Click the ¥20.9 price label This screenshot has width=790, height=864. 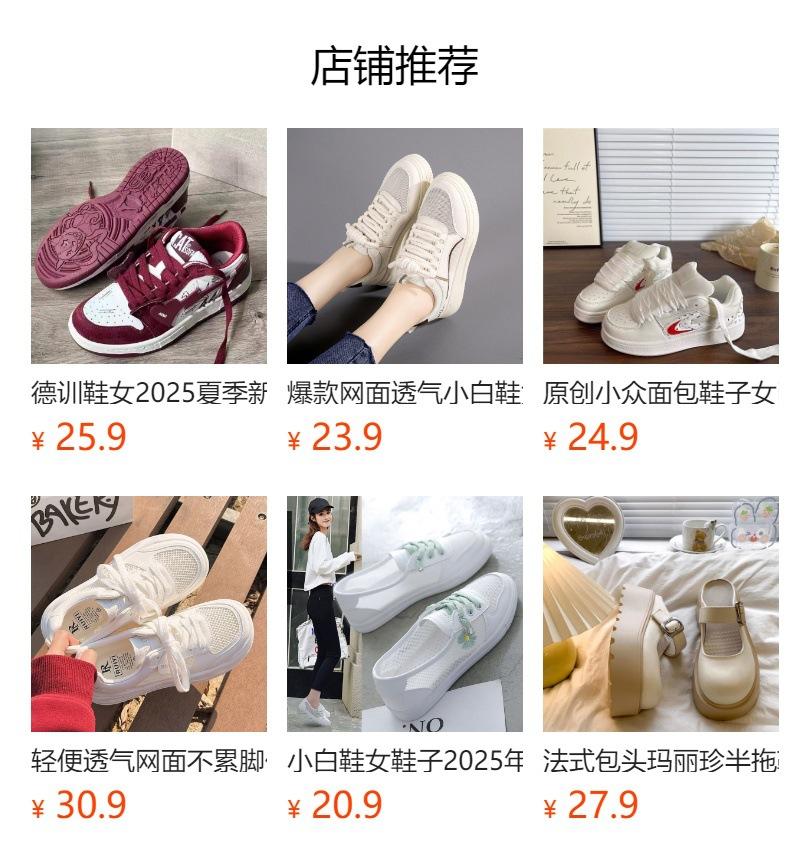tap(333, 801)
